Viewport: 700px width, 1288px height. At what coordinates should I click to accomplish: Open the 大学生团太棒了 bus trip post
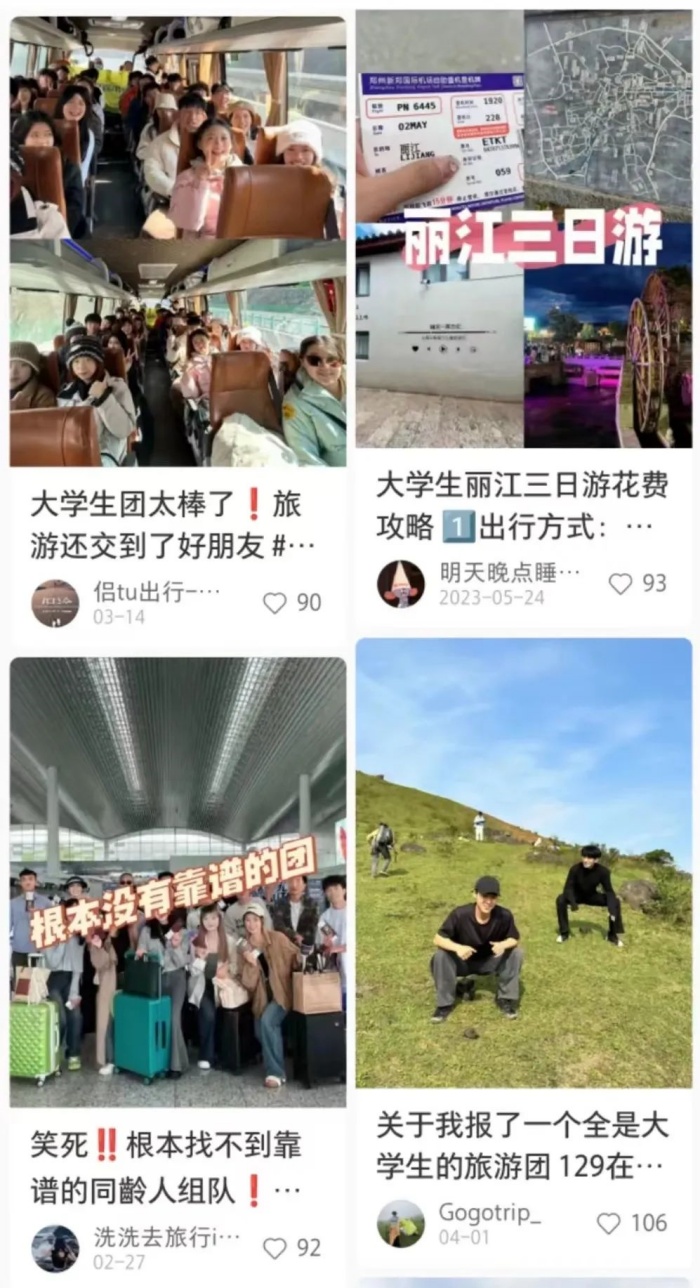(178, 240)
